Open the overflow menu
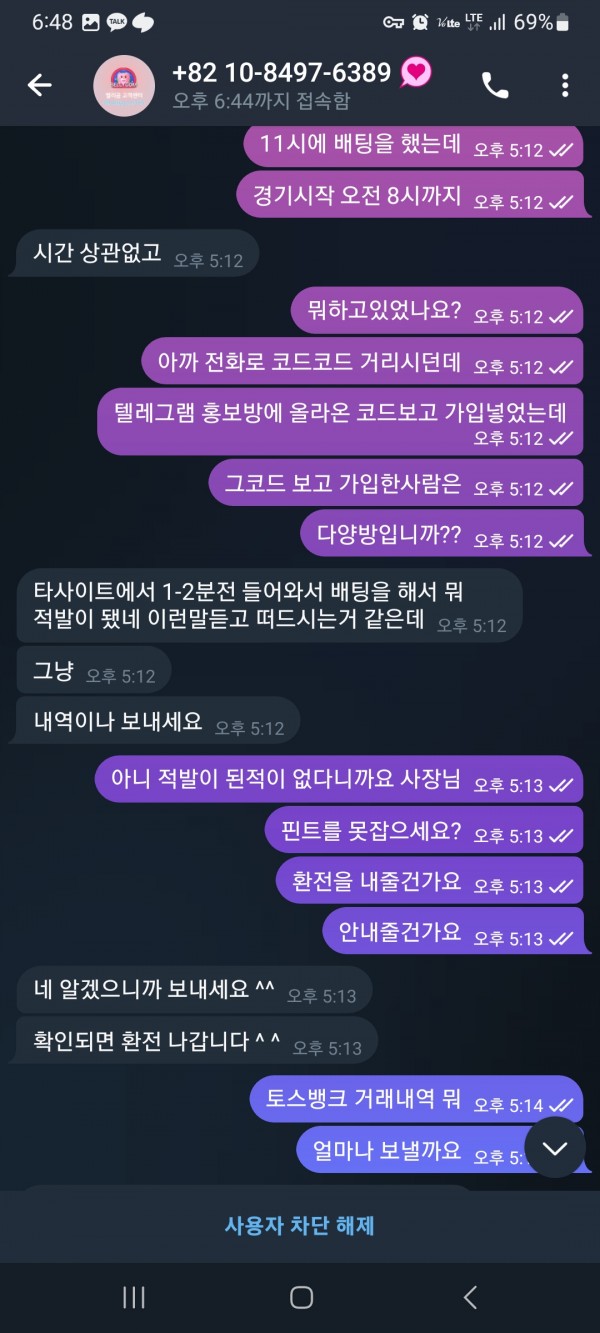The height and width of the screenshot is (1333, 600). point(565,86)
